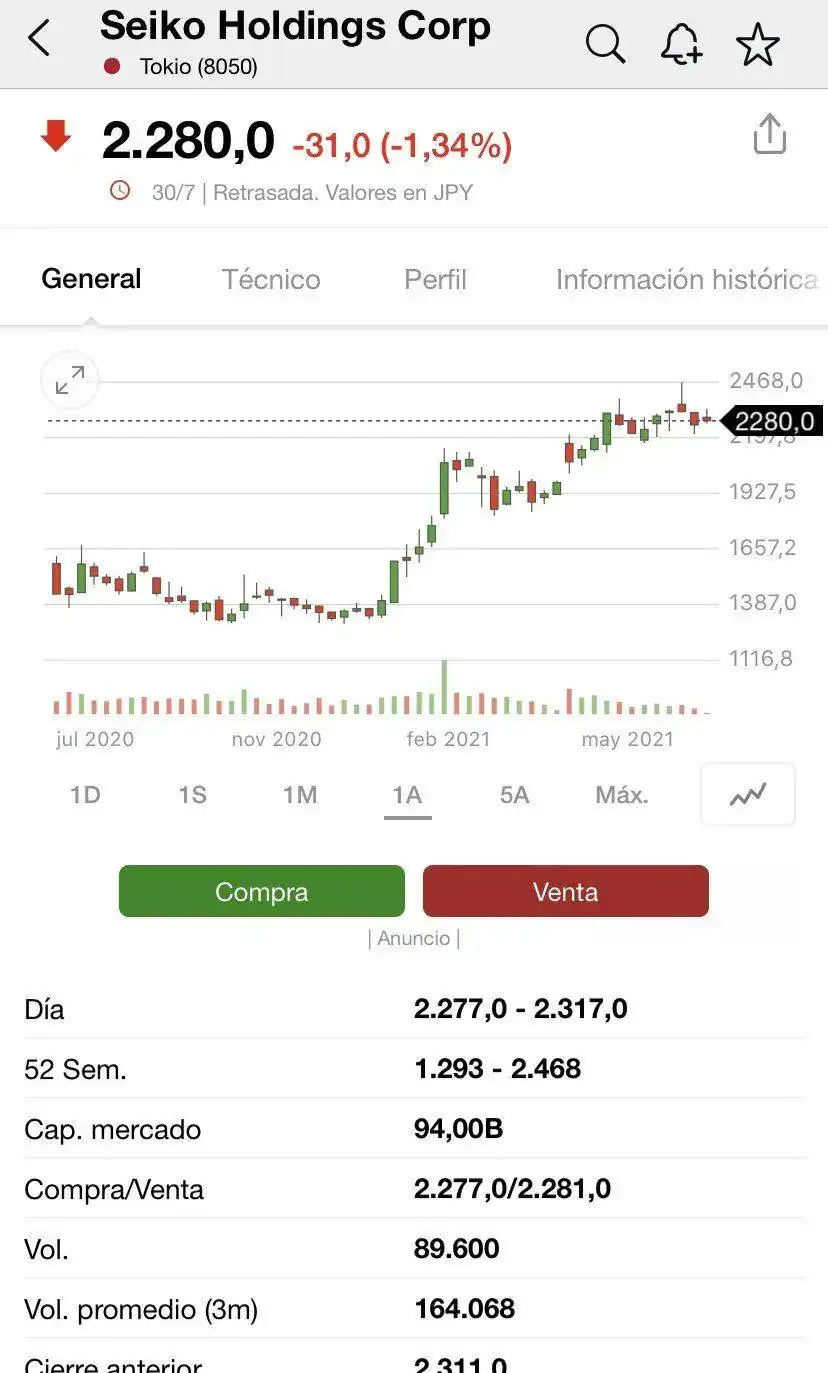This screenshot has width=828, height=1373.
Task: Open the search magnifier icon
Action: pyautogui.click(x=605, y=43)
